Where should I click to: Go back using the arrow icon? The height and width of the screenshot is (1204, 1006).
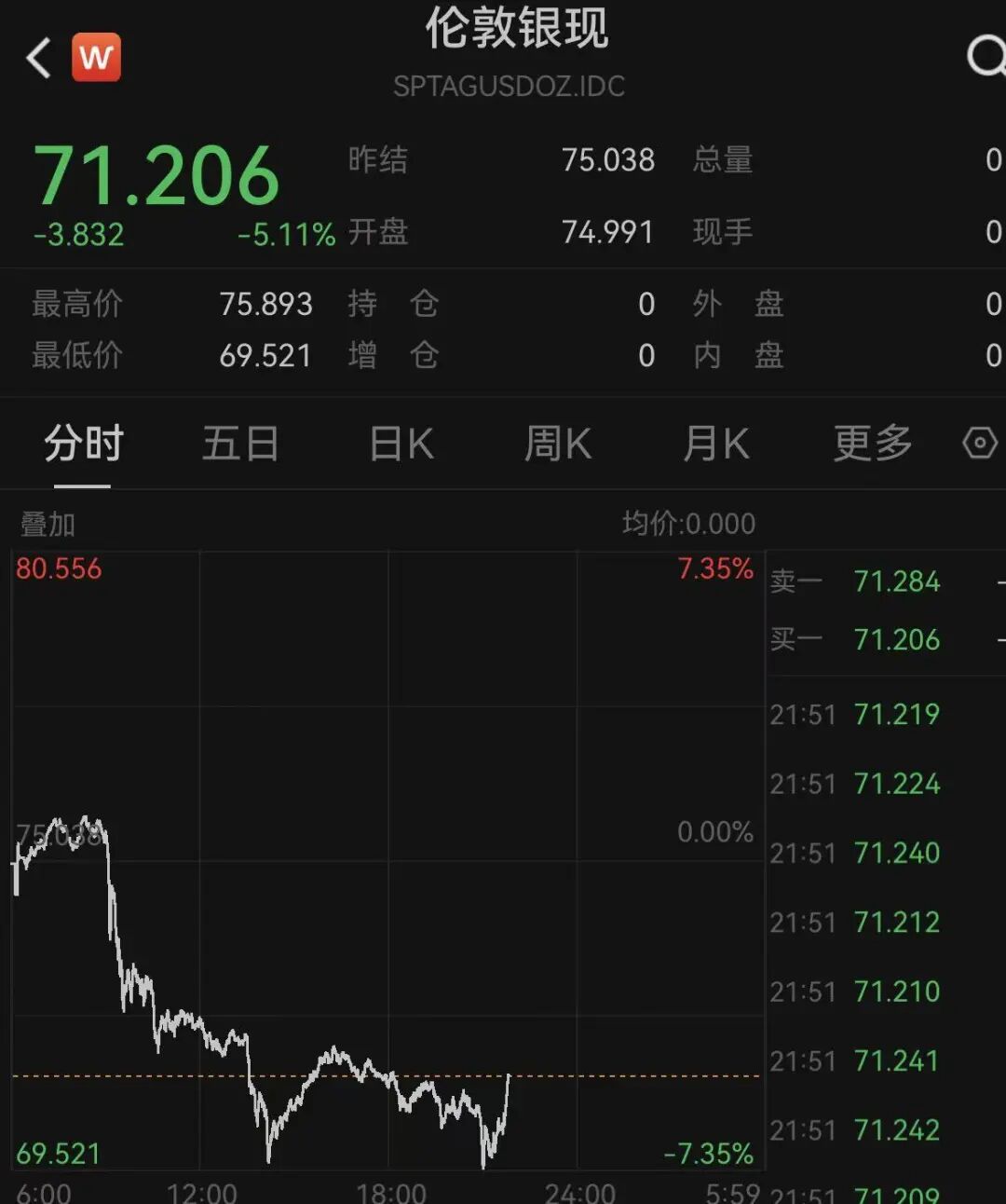tap(38, 58)
